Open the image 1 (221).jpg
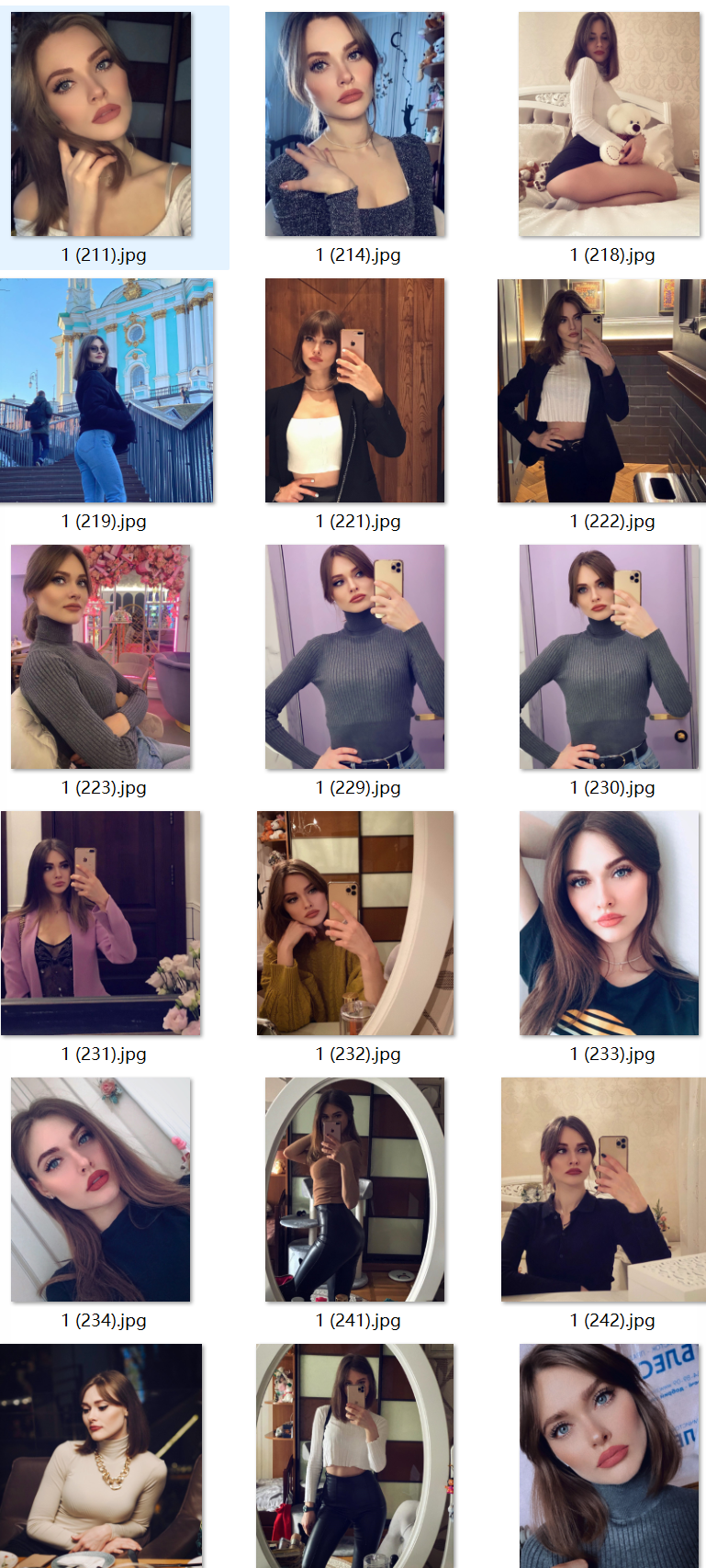Screen dimensions: 706x1568 354,390
